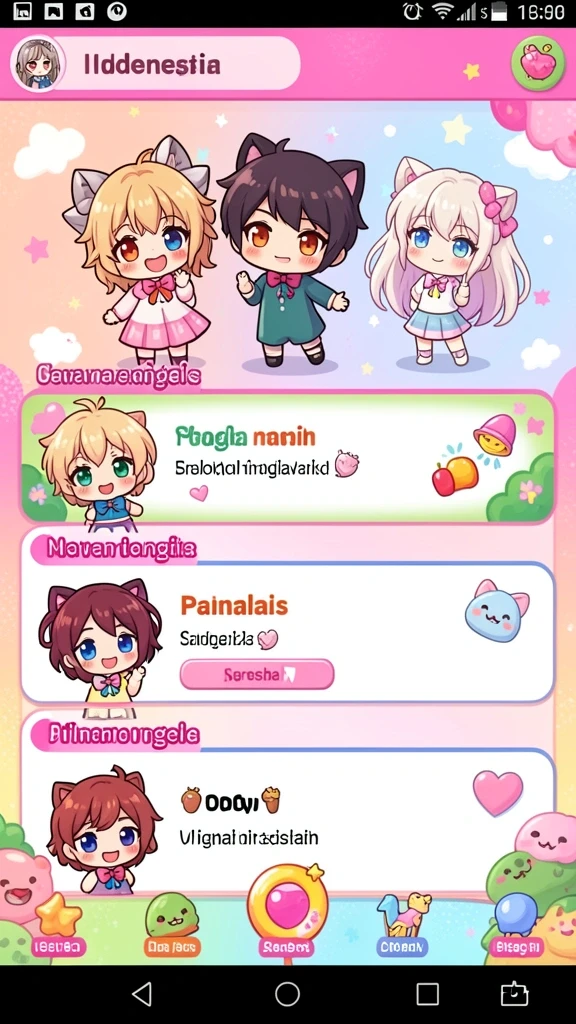Switch to the blue balloon tab
576x1024 pixels.
click(x=516, y=926)
